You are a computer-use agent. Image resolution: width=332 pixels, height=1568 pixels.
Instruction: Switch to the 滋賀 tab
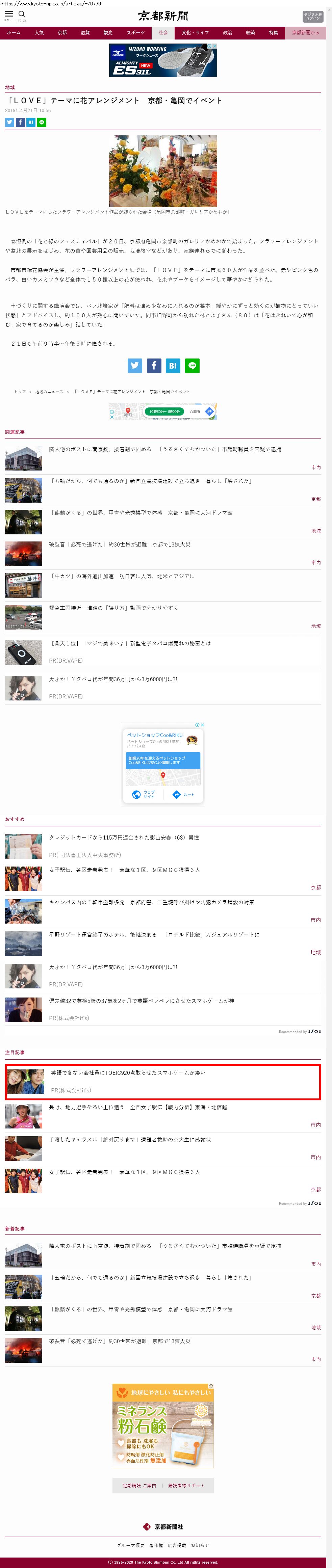tap(85, 33)
